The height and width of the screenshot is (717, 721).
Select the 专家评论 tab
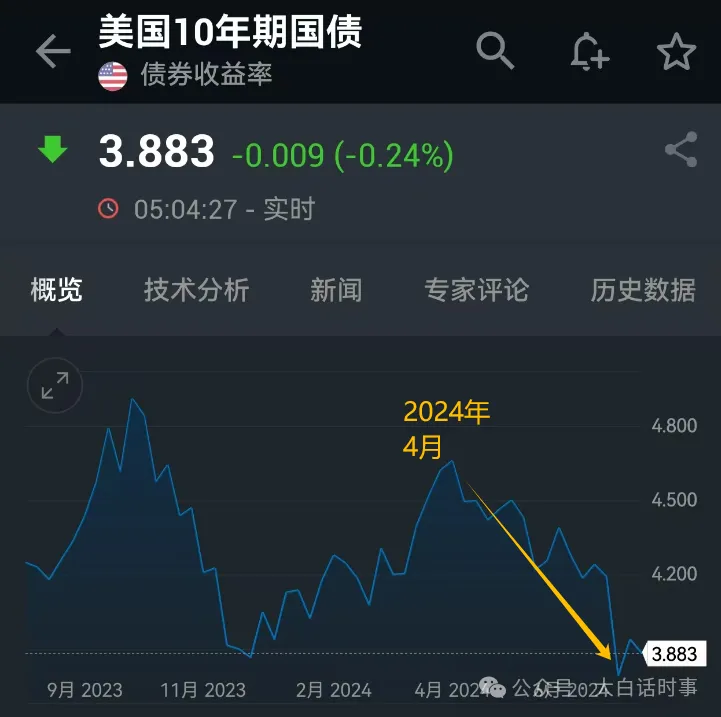tap(476, 290)
